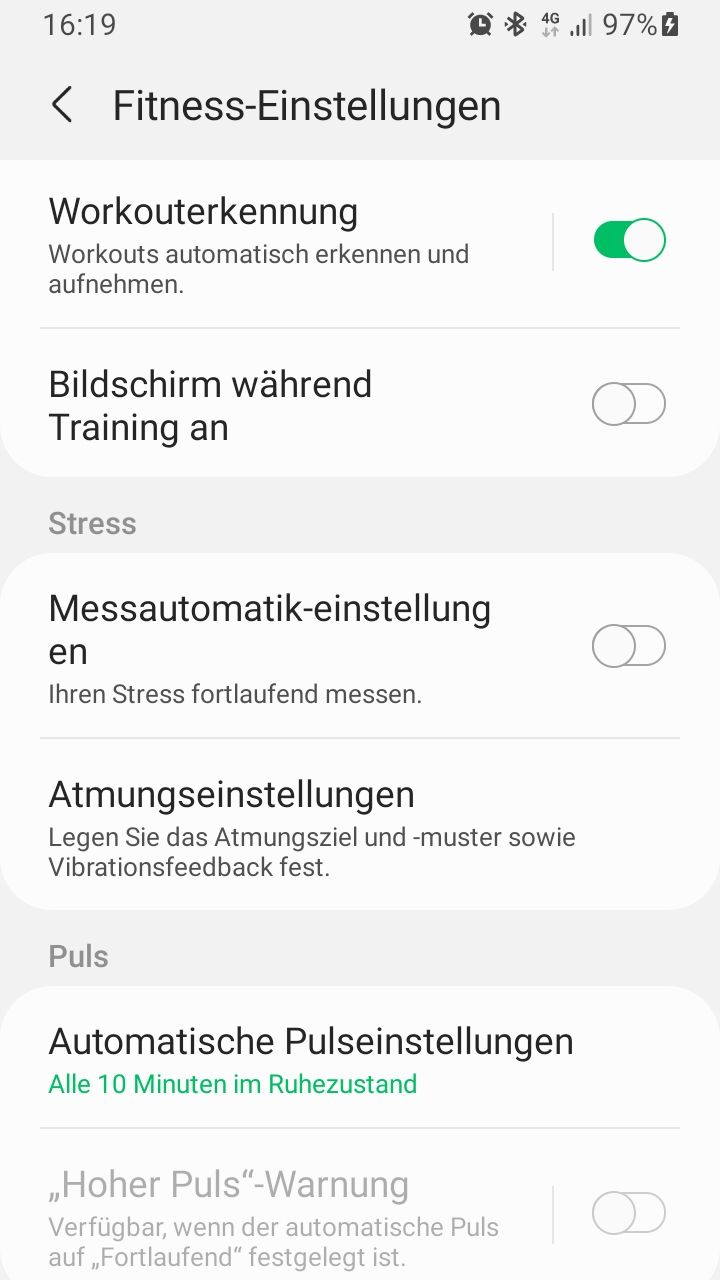Enable Bildschirm während Training an
This screenshot has height=1280, width=720.
point(629,405)
